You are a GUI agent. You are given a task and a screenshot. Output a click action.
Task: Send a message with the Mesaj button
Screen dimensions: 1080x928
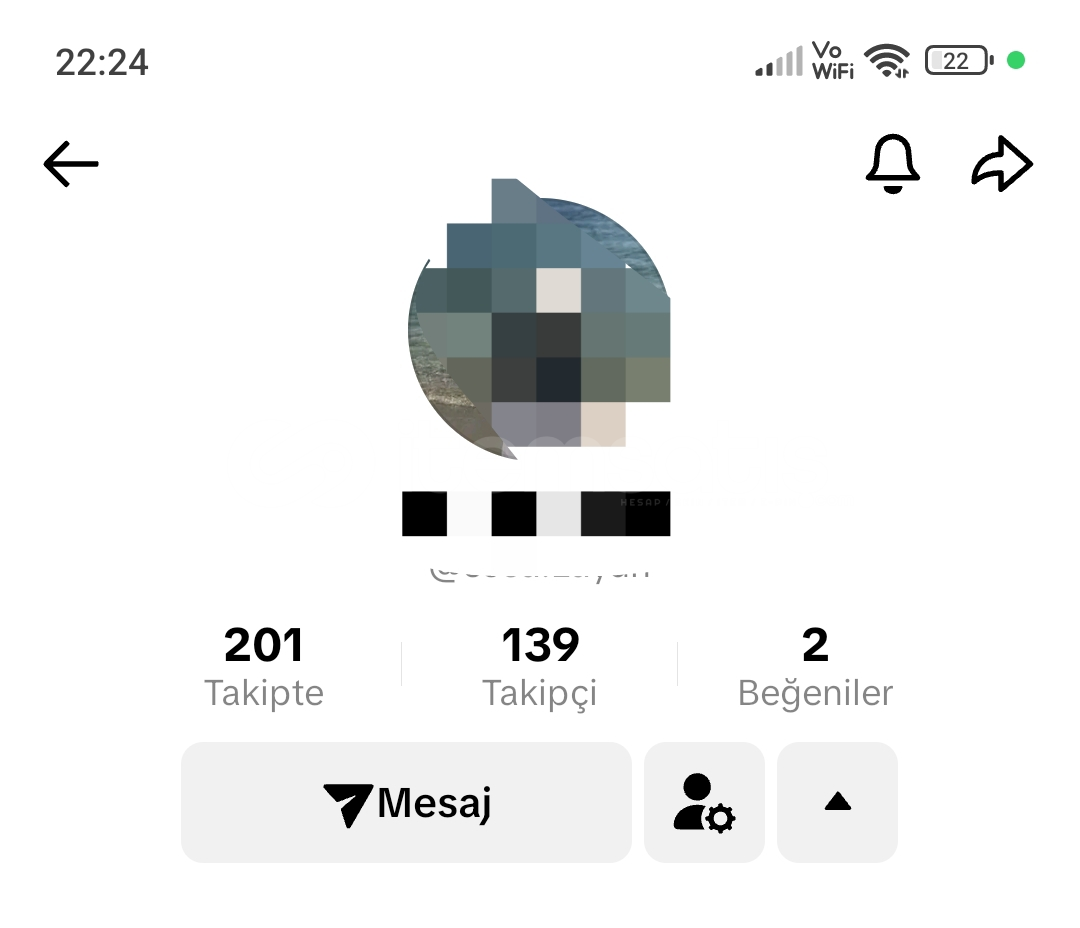406,802
